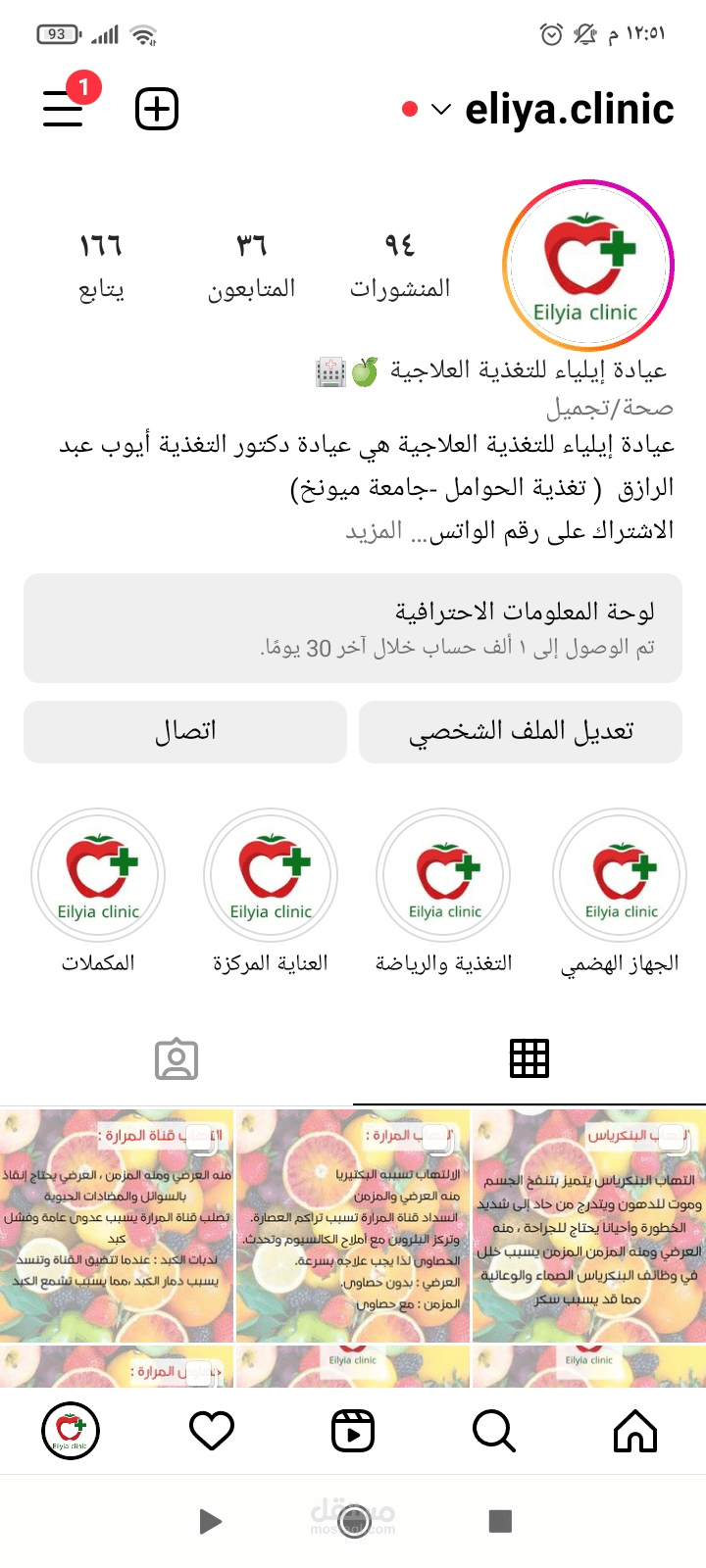Tap the اتصال contact button
The width and height of the screenshot is (706, 1568).
[185, 731]
